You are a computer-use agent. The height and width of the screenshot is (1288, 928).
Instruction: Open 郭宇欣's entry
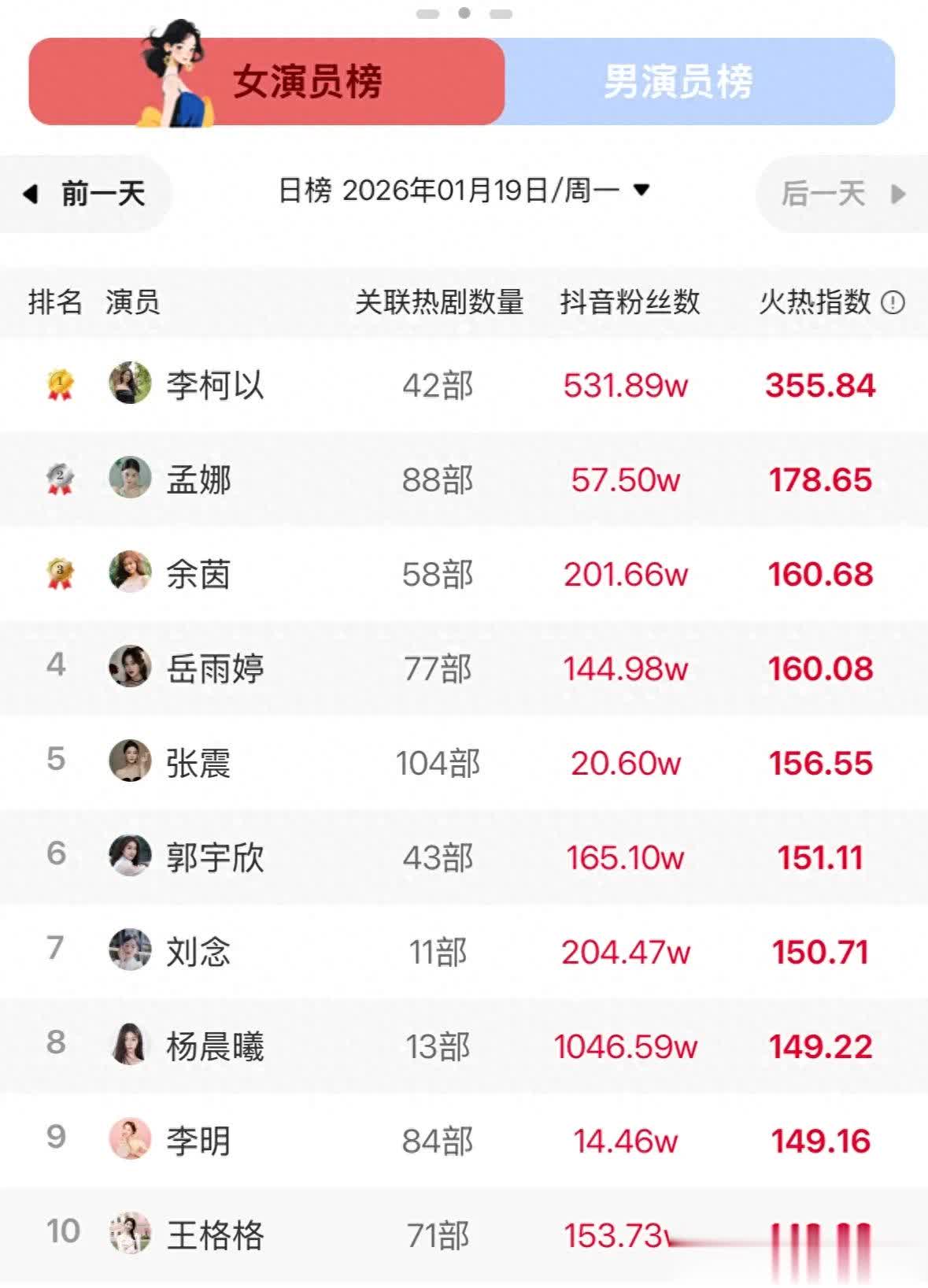(215, 858)
